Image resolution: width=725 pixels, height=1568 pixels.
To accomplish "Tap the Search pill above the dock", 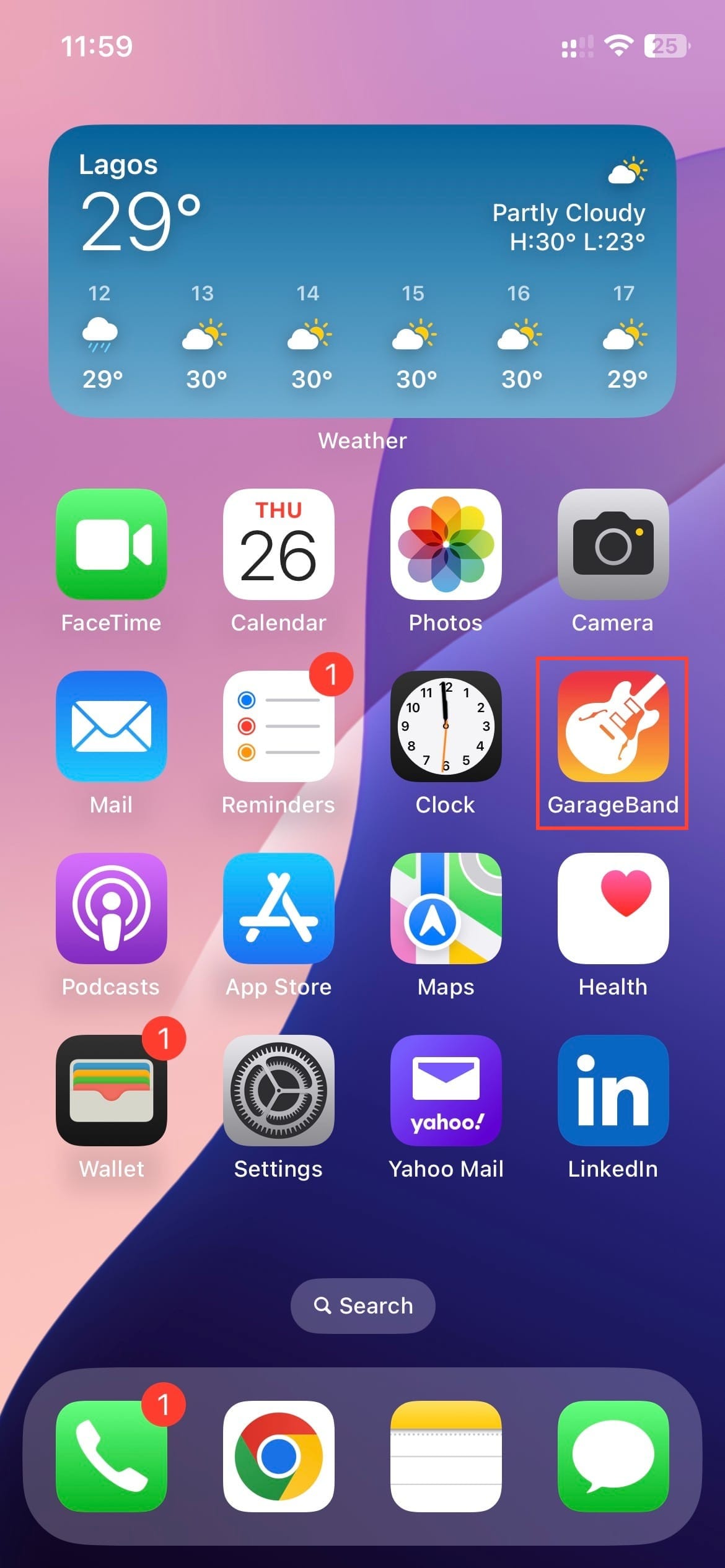I will 362,1305.
